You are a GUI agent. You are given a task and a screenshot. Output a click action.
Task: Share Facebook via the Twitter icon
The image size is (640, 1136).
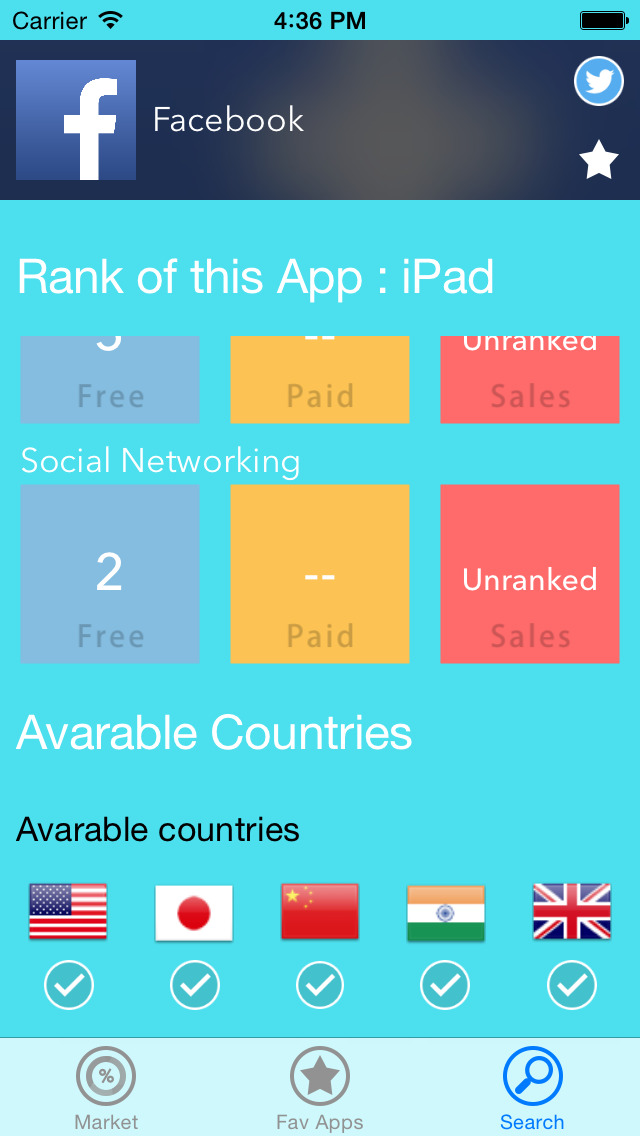coord(599,81)
